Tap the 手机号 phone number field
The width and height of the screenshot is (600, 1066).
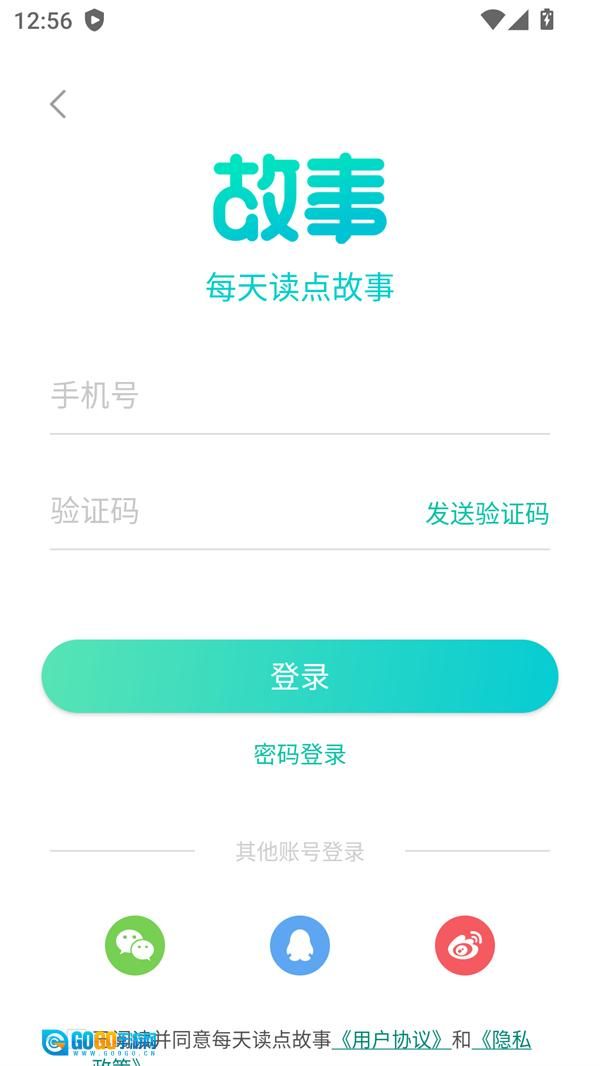click(x=299, y=396)
